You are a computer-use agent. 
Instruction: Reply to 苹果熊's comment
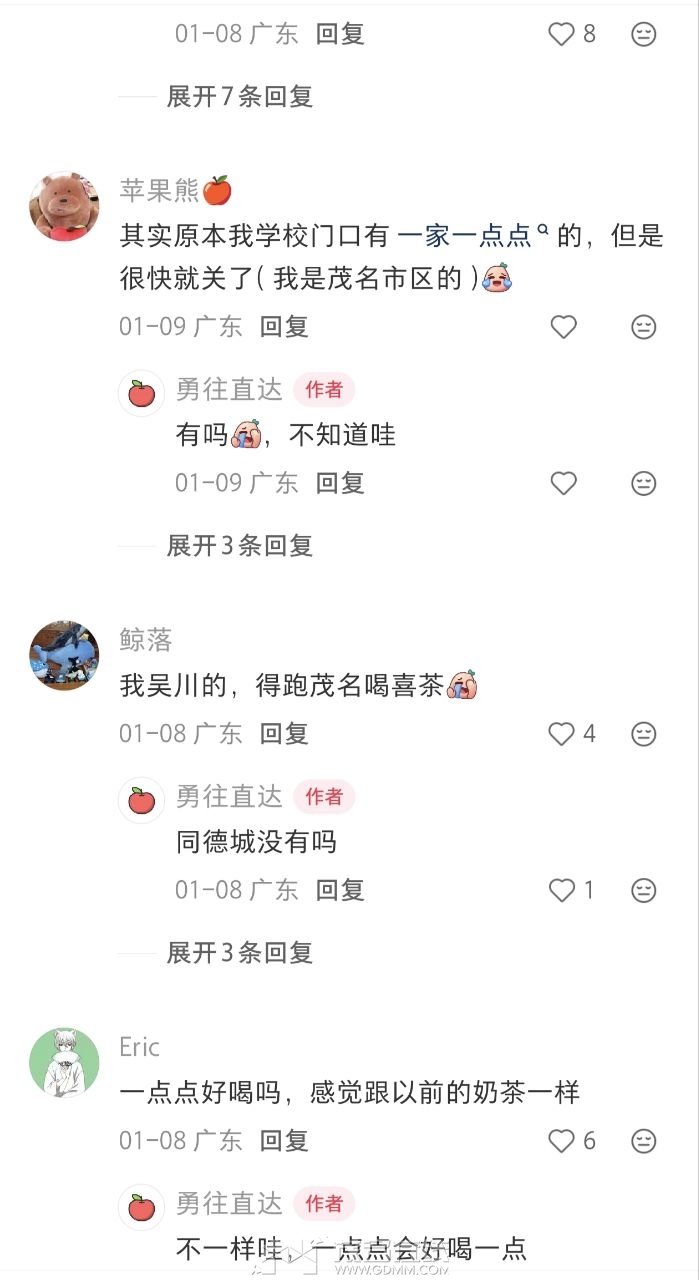[284, 327]
